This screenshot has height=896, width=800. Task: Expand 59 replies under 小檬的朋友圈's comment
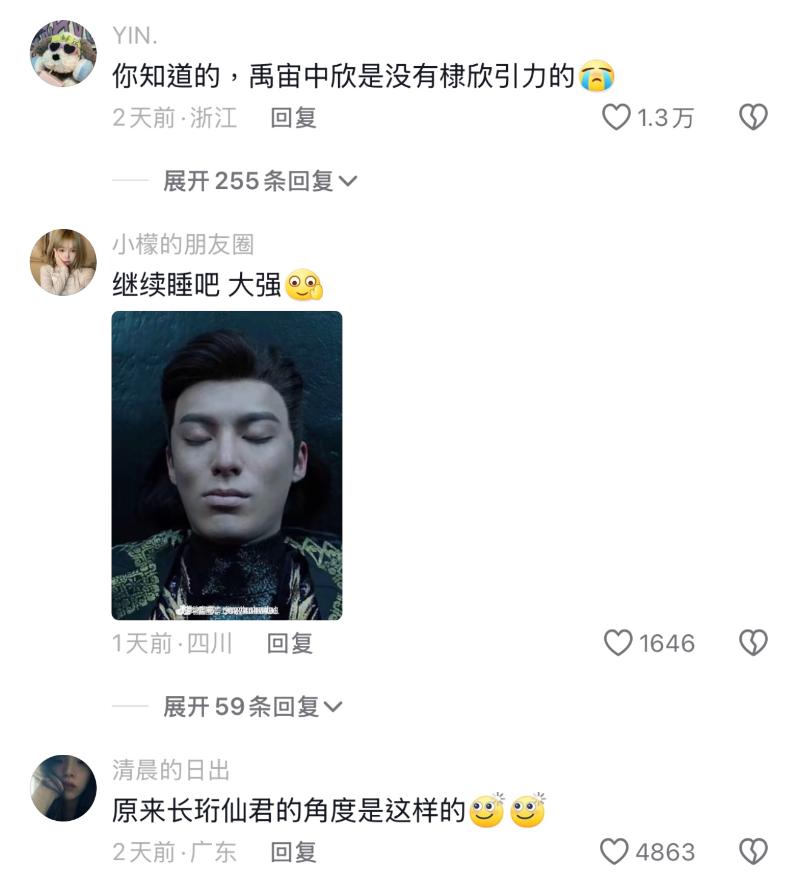pyautogui.click(x=253, y=707)
